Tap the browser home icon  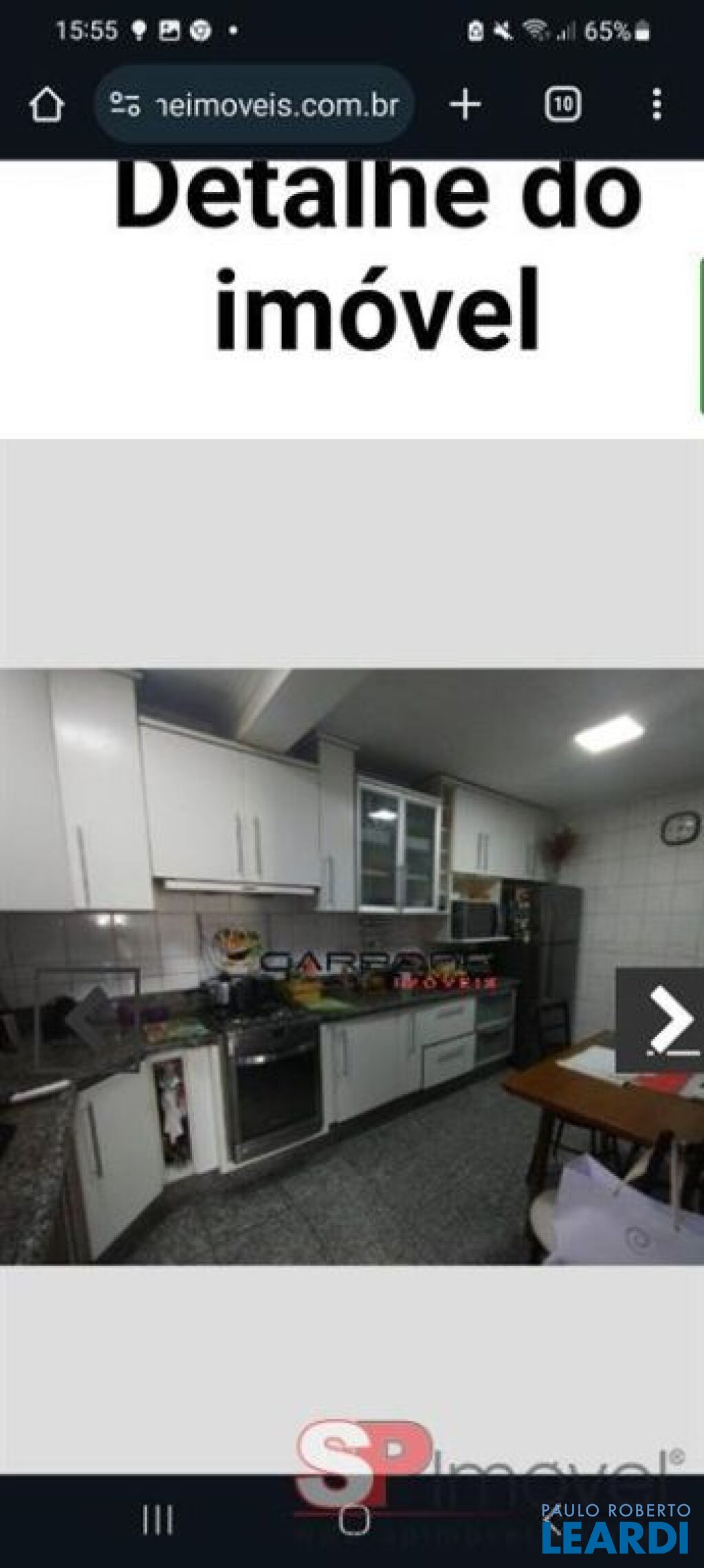pos(46,105)
